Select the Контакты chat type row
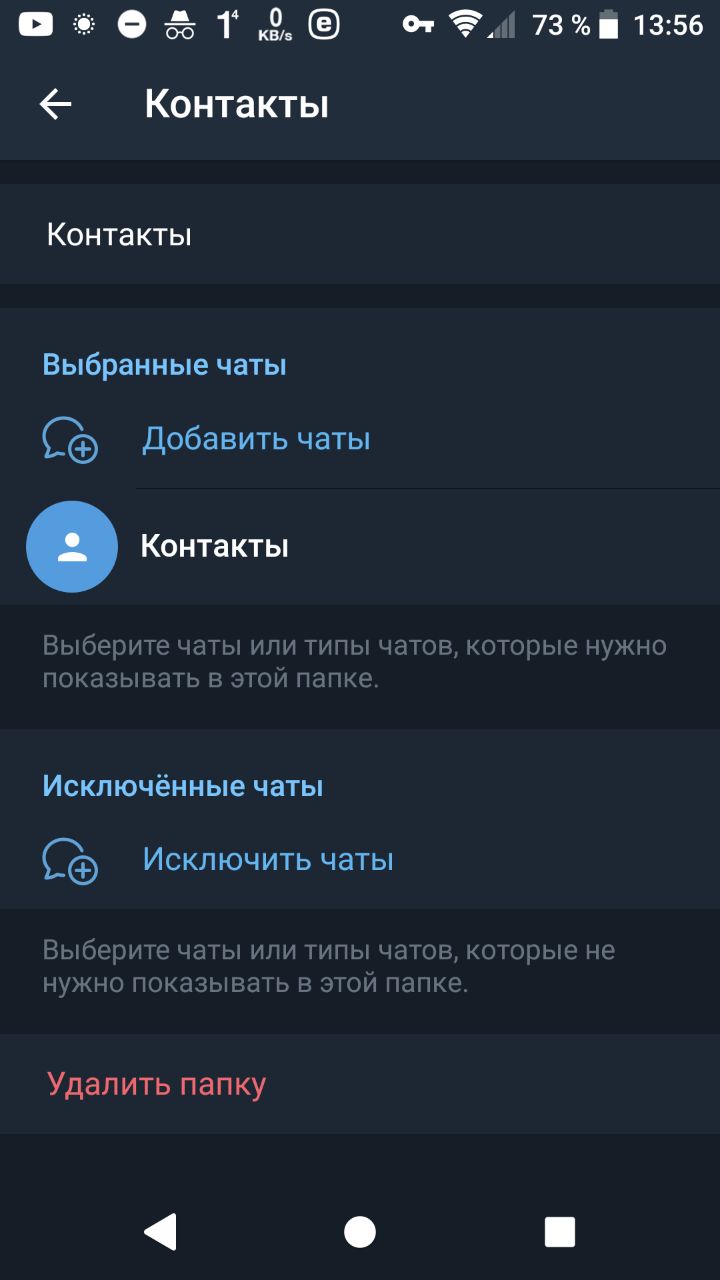Image resolution: width=720 pixels, height=1280 pixels. click(x=360, y=546)
